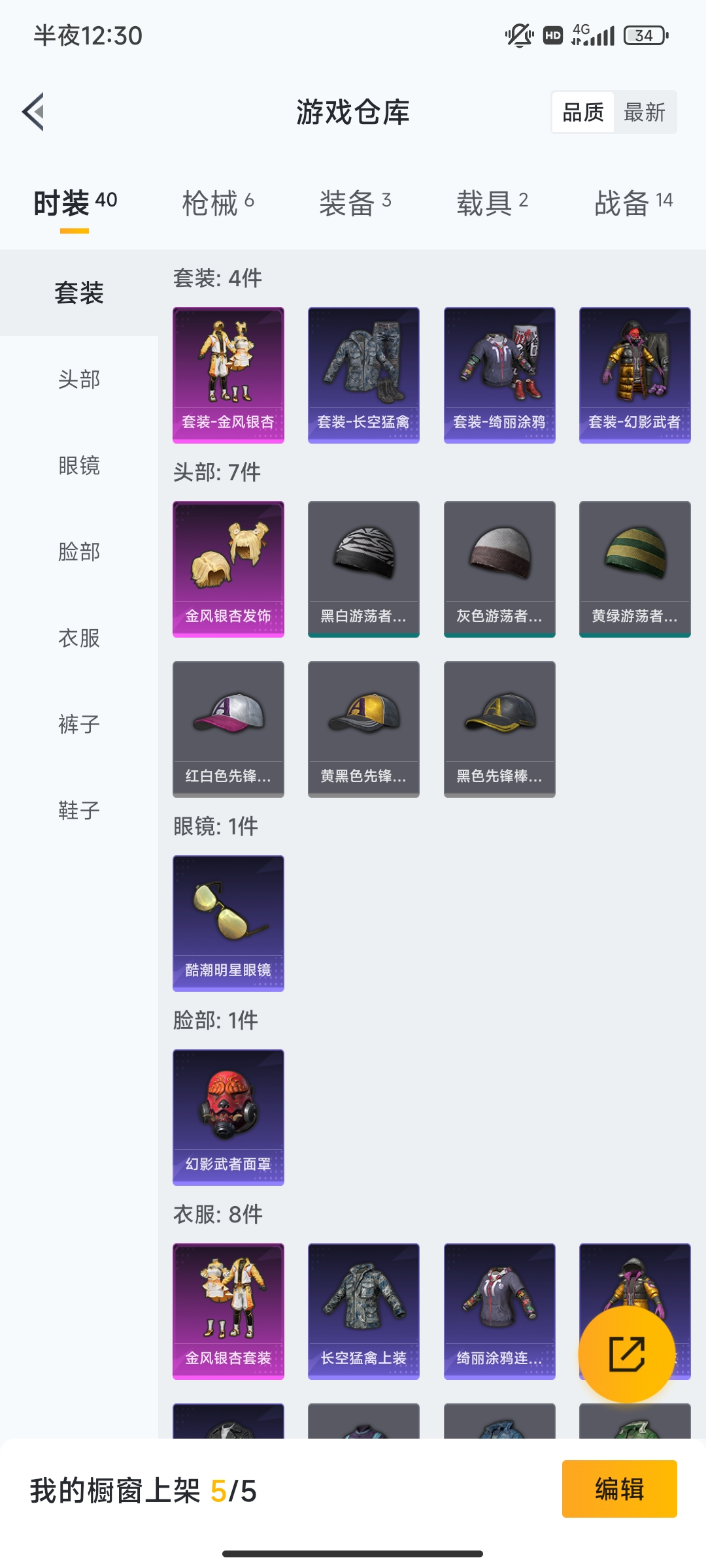This screenshot has height=1568, width=706.
Task: Tap the yellow floating share button
Action: pos(626,1354)
